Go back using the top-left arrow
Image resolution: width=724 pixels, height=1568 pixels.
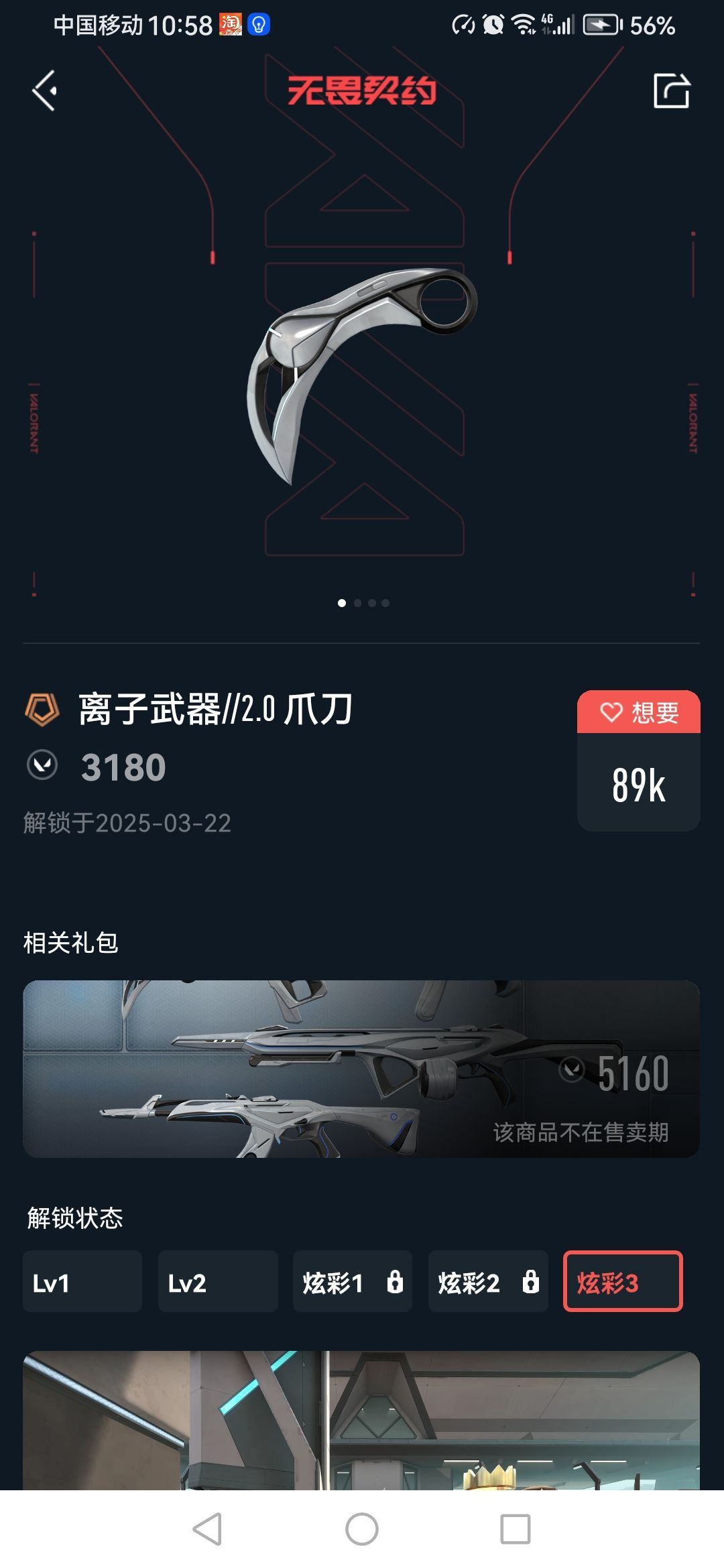click(x=45, y=90)
